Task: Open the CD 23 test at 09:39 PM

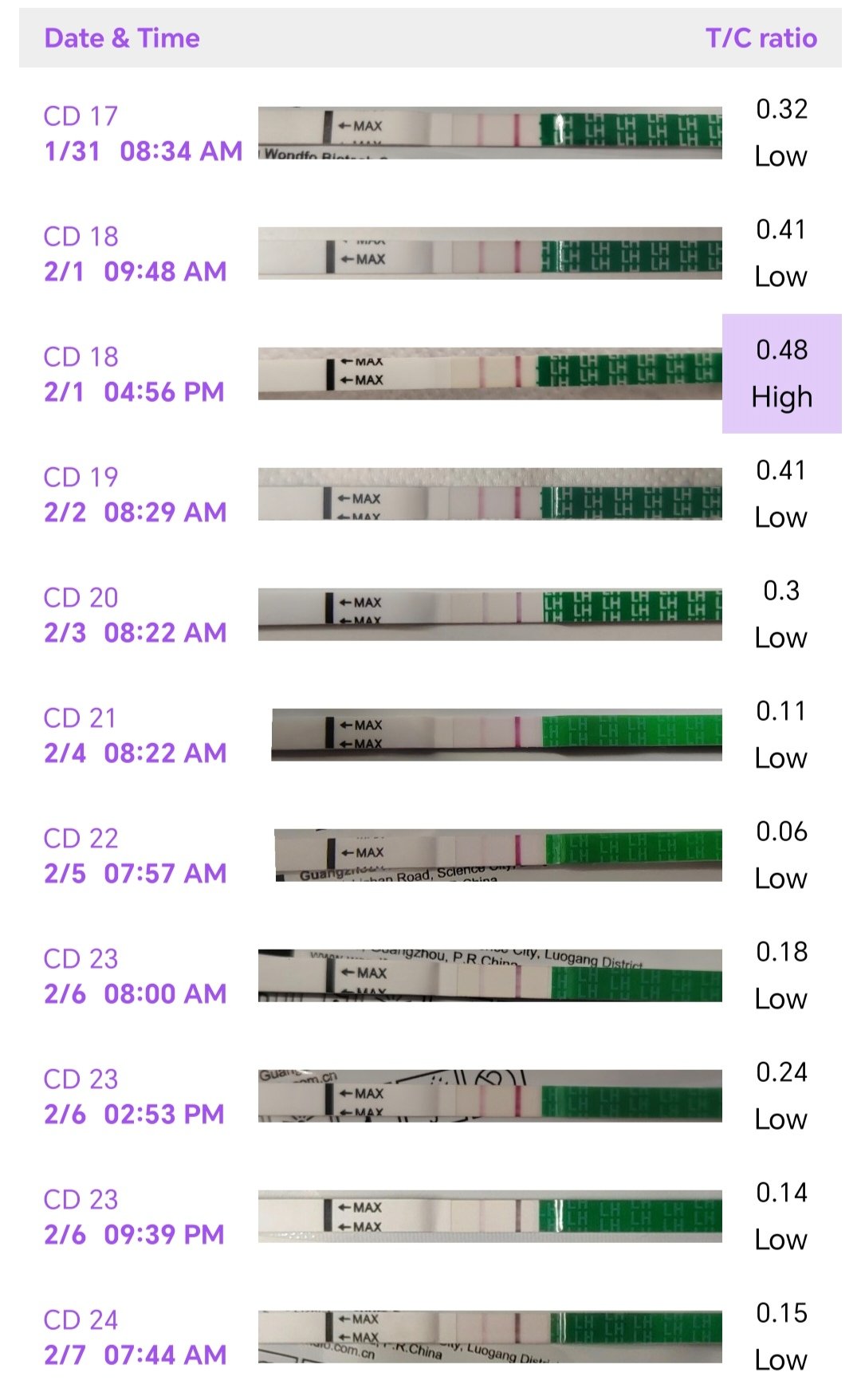Action: (x=431, y=1217)
